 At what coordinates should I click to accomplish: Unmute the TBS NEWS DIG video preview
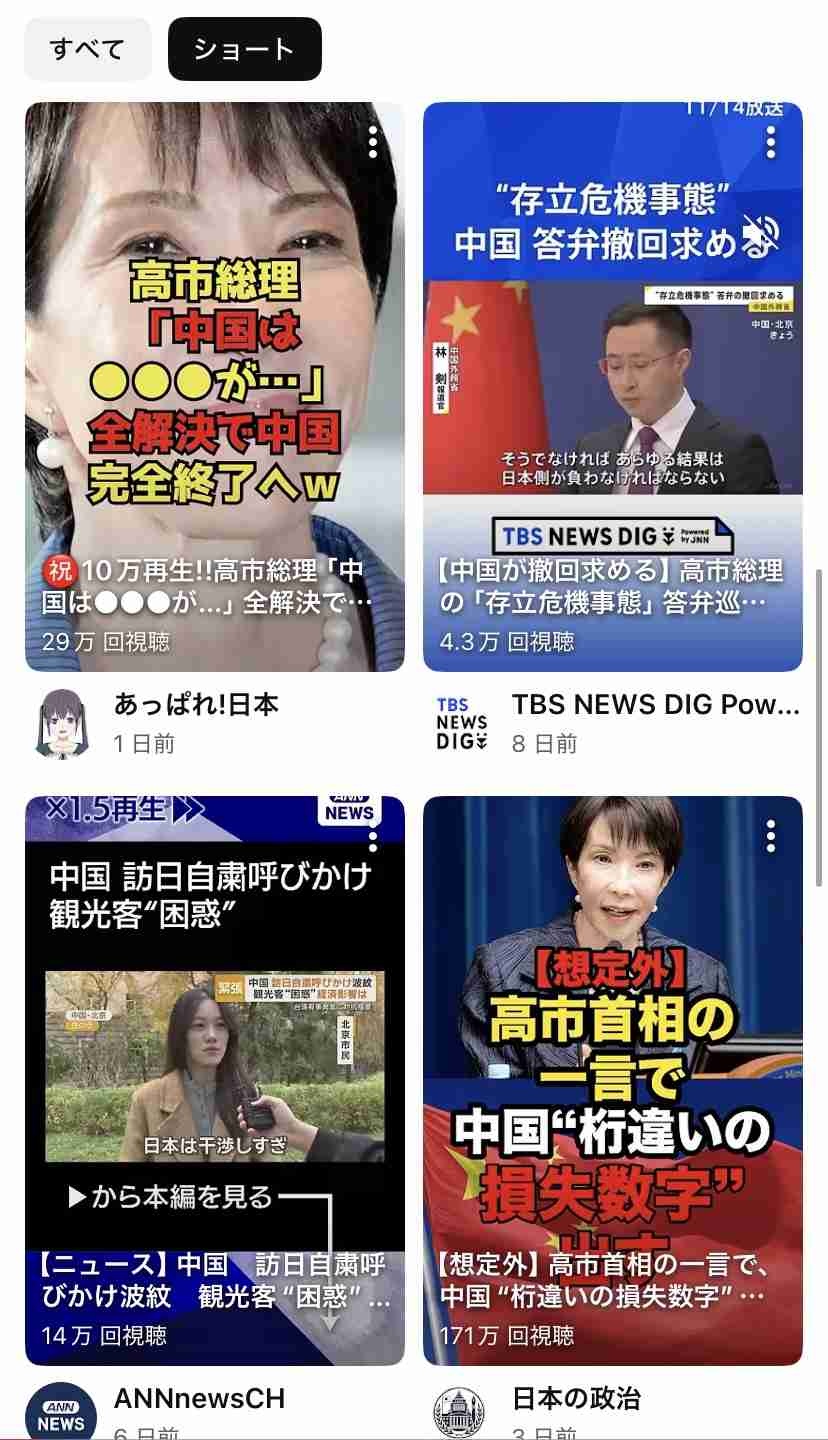760,235
